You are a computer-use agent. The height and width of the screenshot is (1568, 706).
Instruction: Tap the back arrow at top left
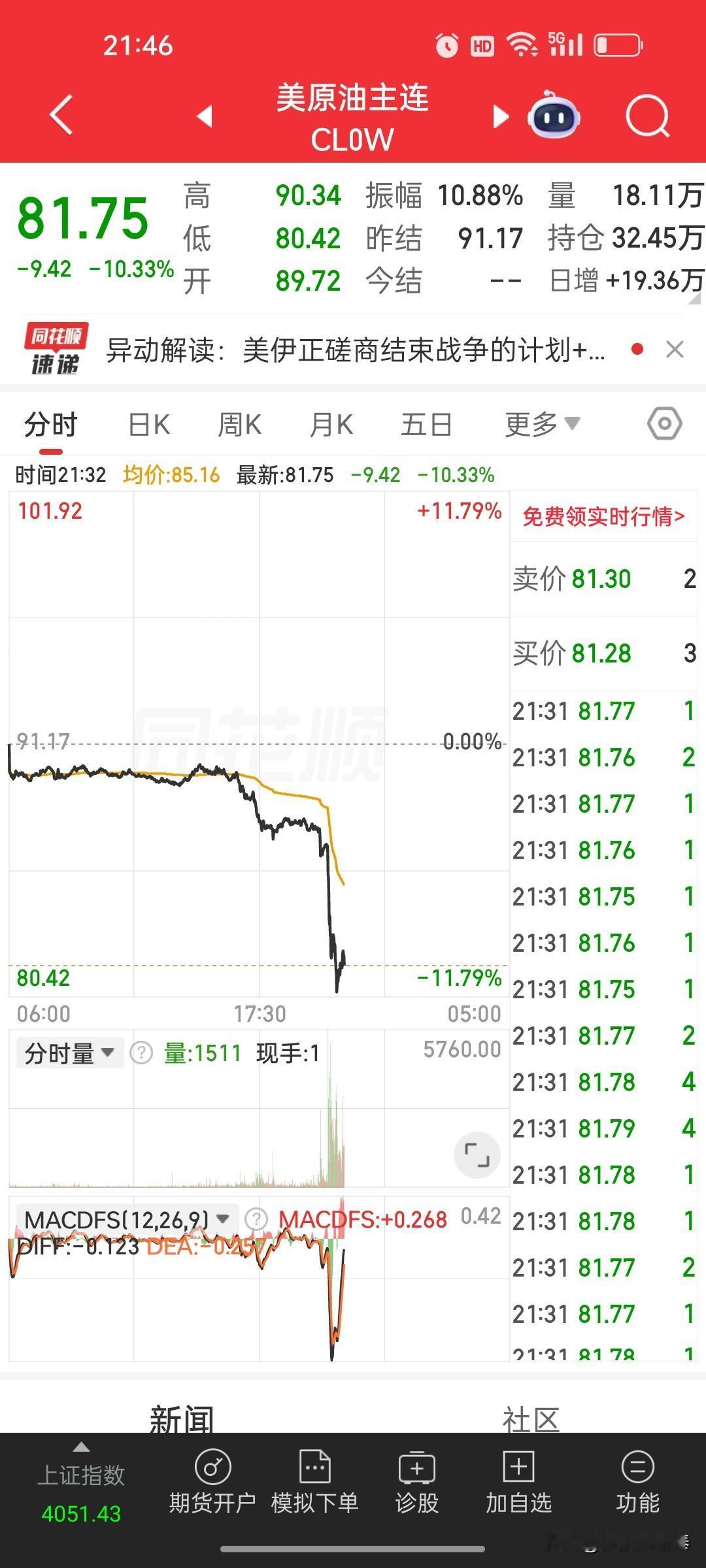(60, 118)
